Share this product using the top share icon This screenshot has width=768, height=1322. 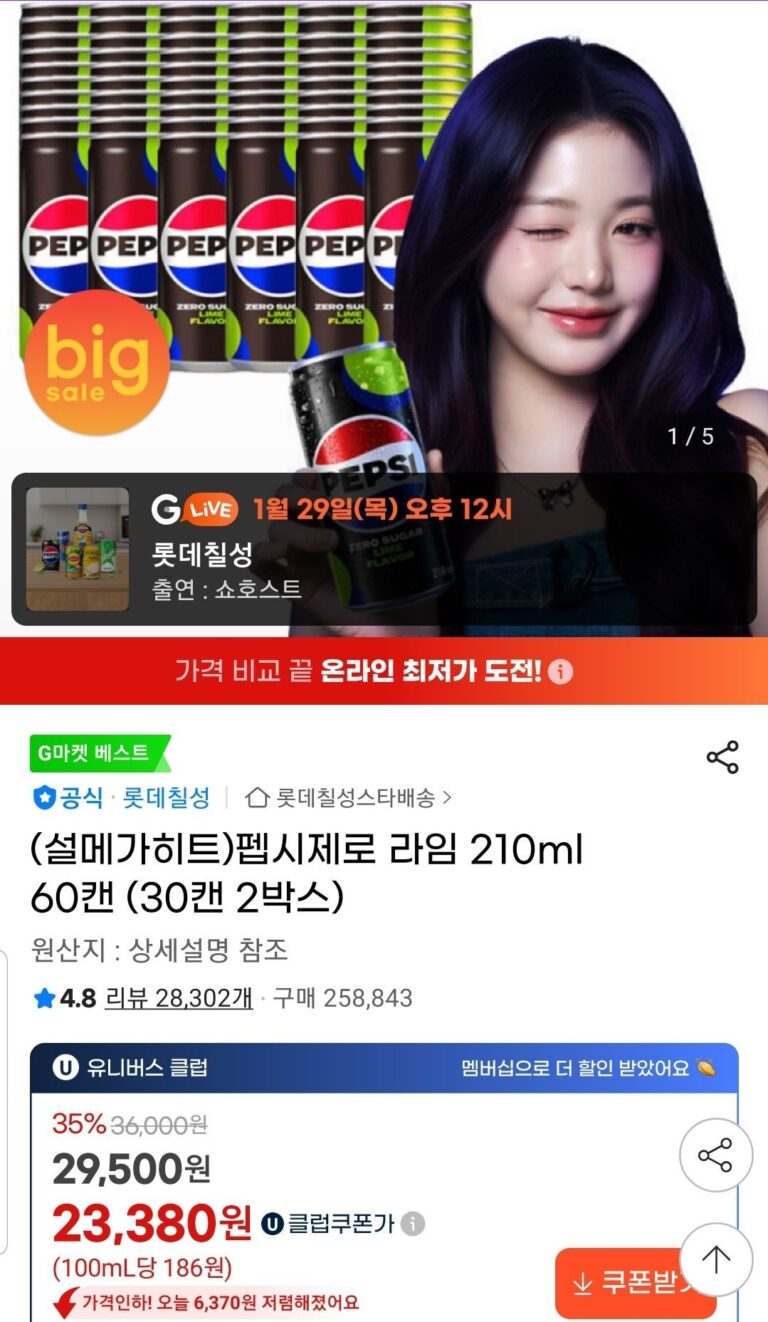click(722, 757)
